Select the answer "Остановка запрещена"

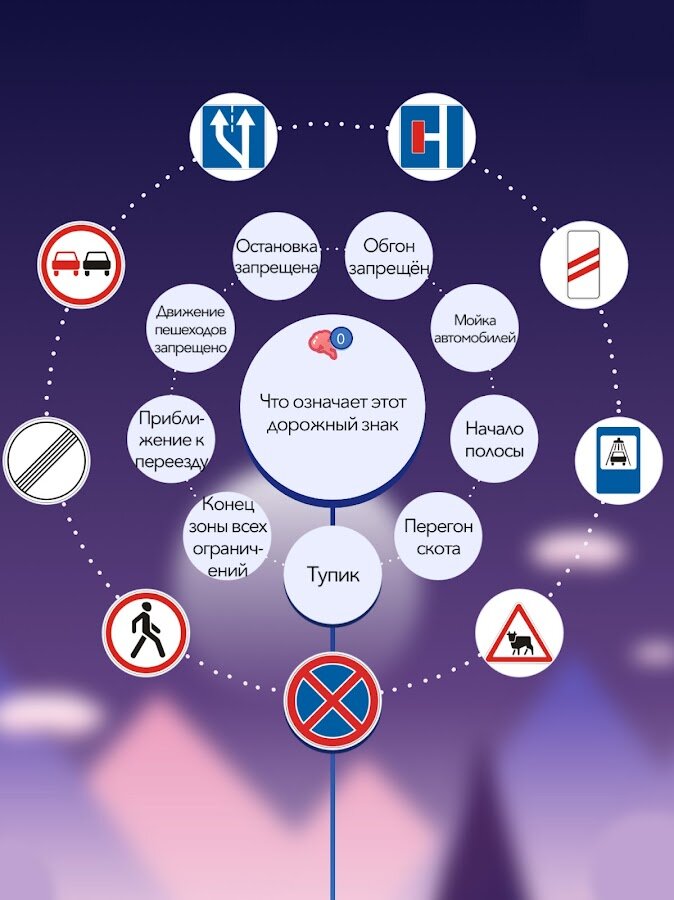click(276, 257)
